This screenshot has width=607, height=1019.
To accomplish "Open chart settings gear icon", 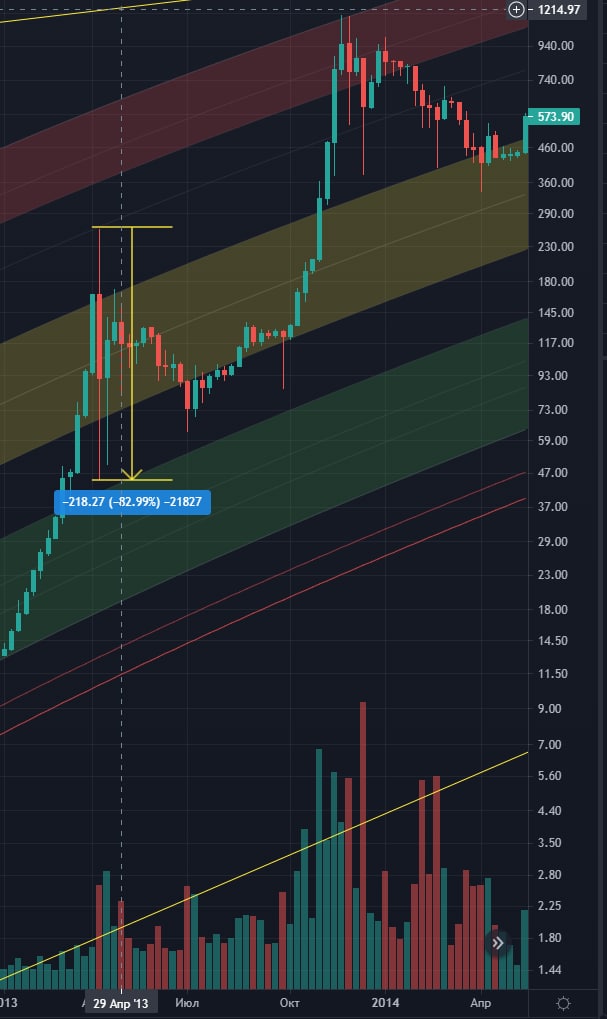I will click(563, 1003).
